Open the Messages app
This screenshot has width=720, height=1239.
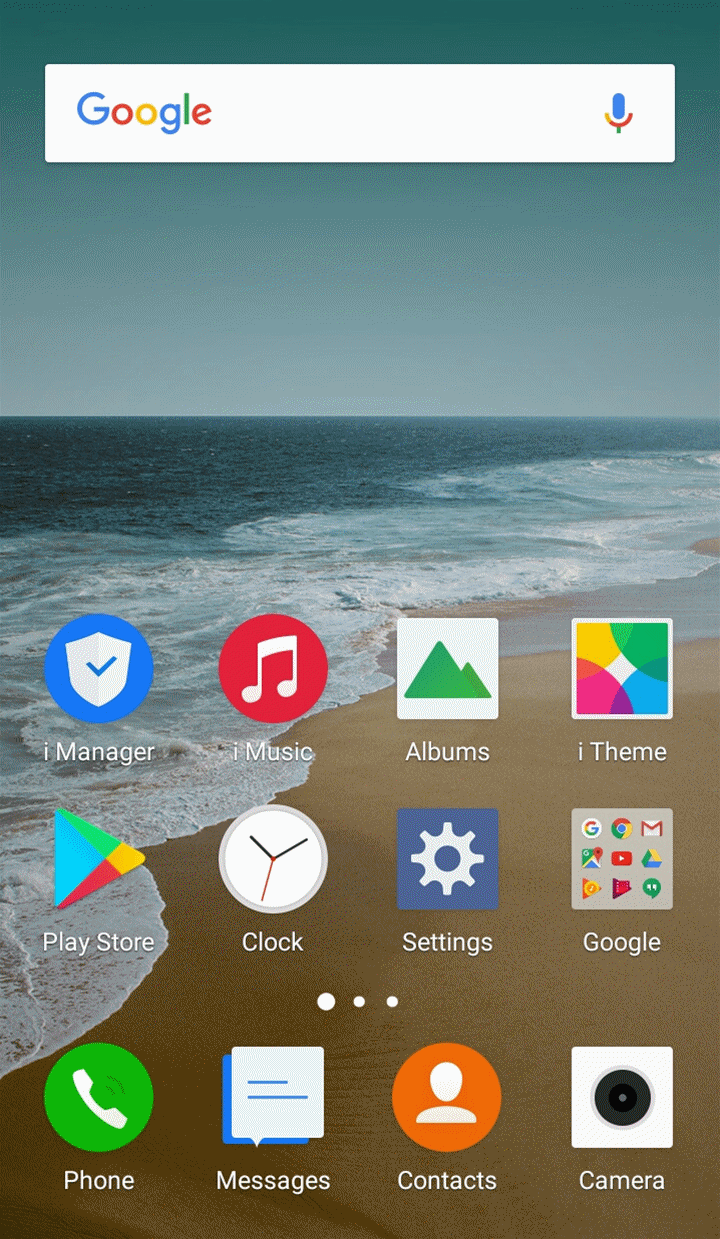[273, 1097]
